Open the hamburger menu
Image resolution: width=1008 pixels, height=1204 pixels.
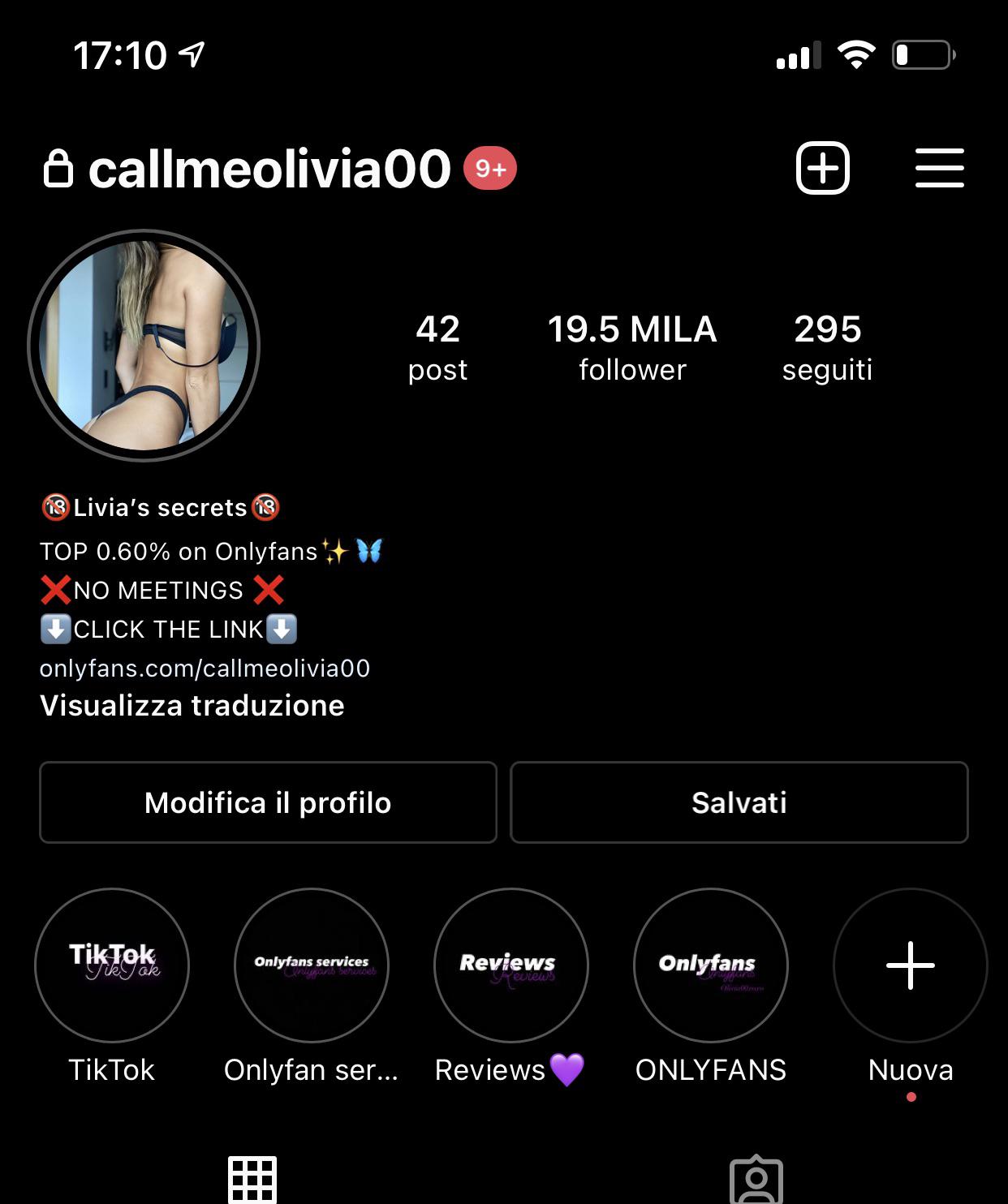(939, 168)
